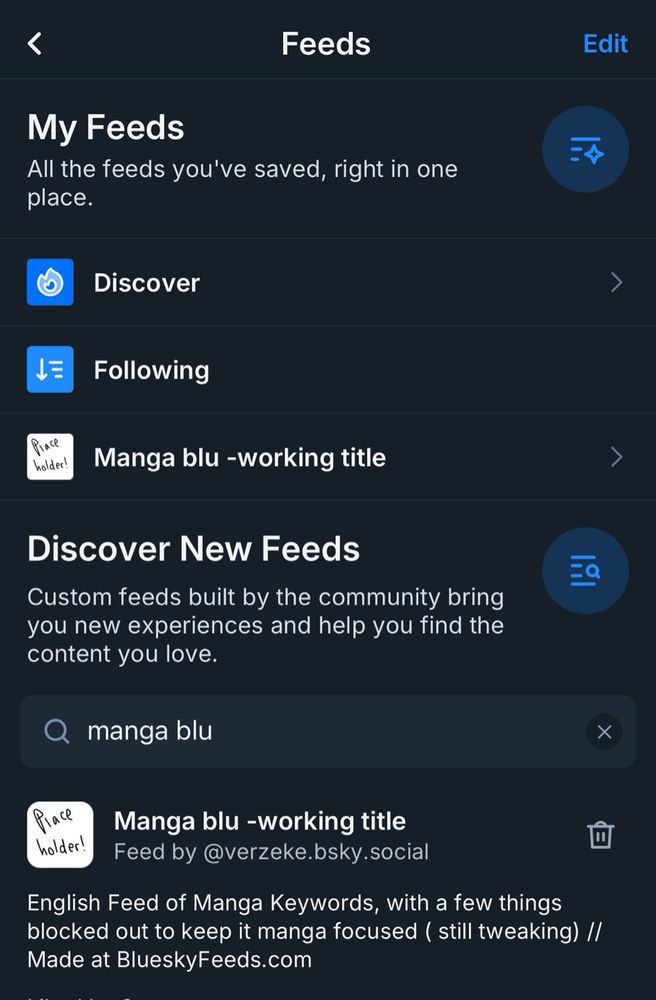Remove Manga blu feed using trash icon
Viewport: 656px width, 1000px height.
tap(600, 835)
